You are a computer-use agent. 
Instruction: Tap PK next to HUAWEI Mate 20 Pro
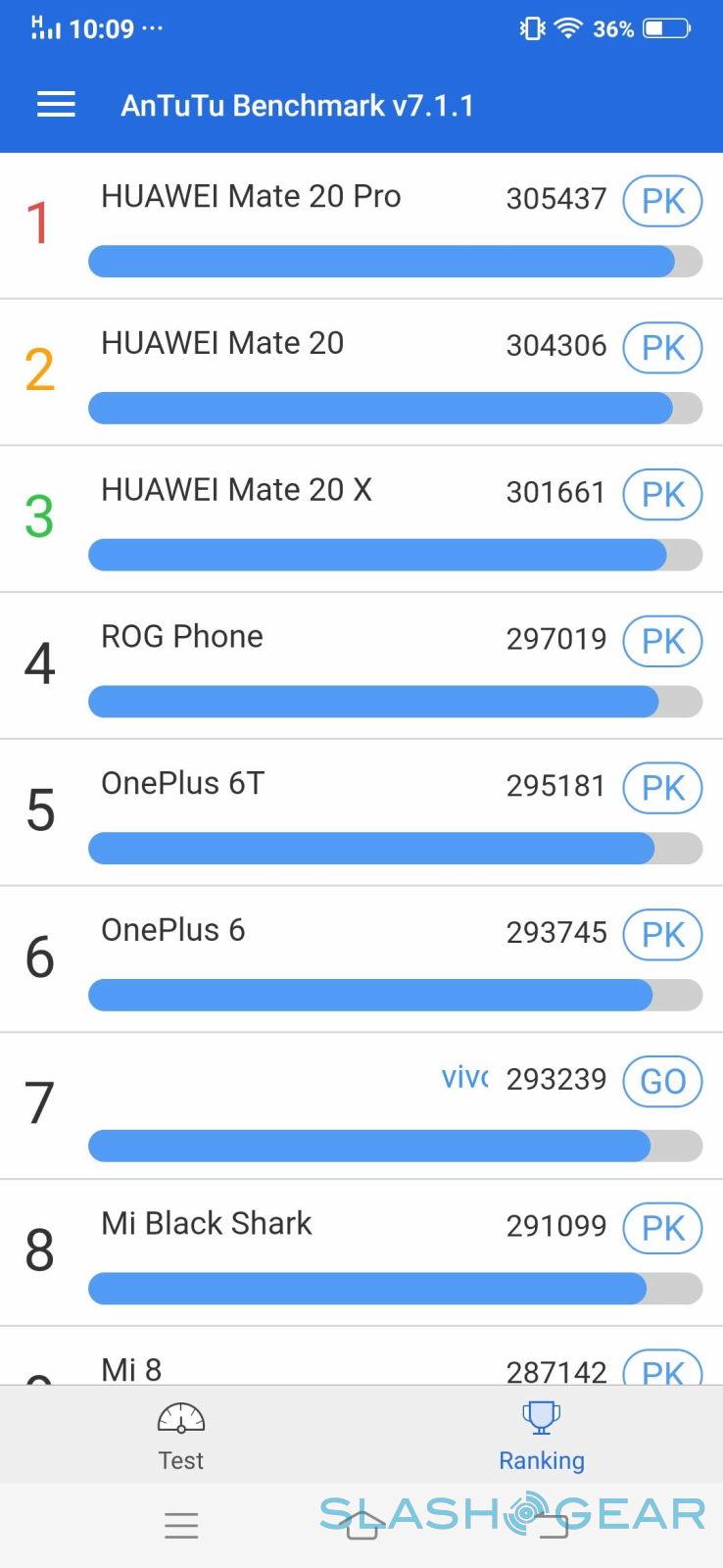pyautogui.click(x=662, y=201)
